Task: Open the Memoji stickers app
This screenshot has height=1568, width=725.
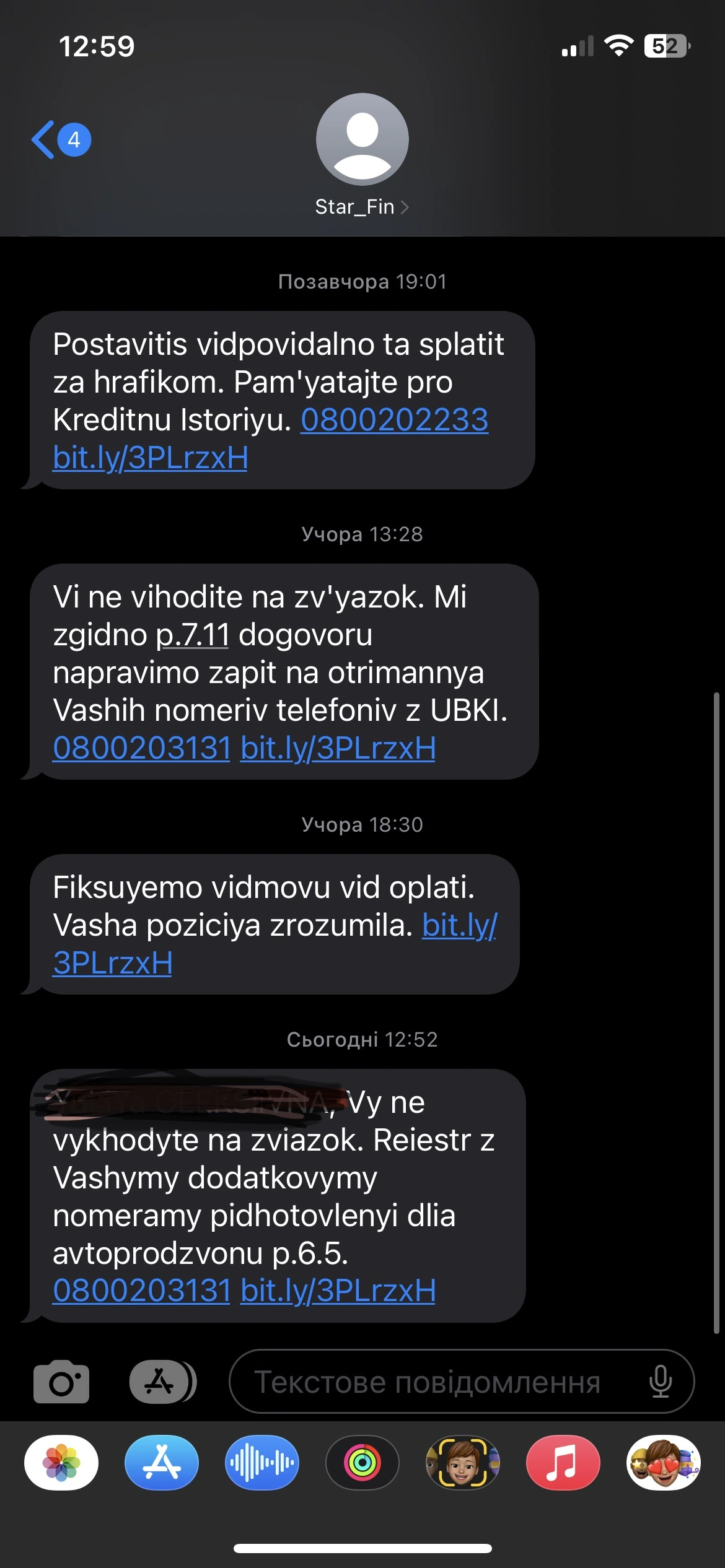Action: [x=663, y=1463]
